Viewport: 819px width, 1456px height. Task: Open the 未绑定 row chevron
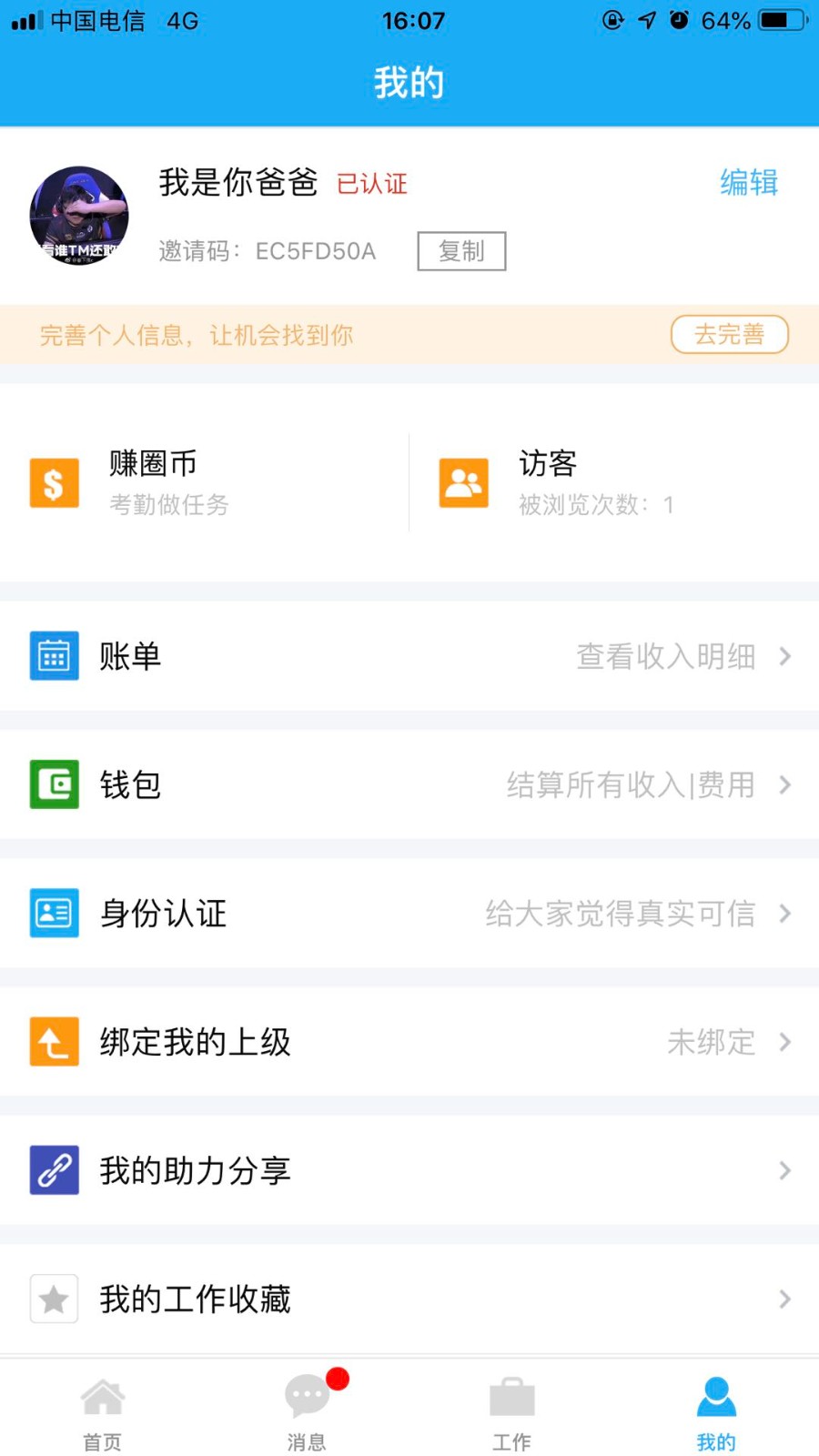784,1042
